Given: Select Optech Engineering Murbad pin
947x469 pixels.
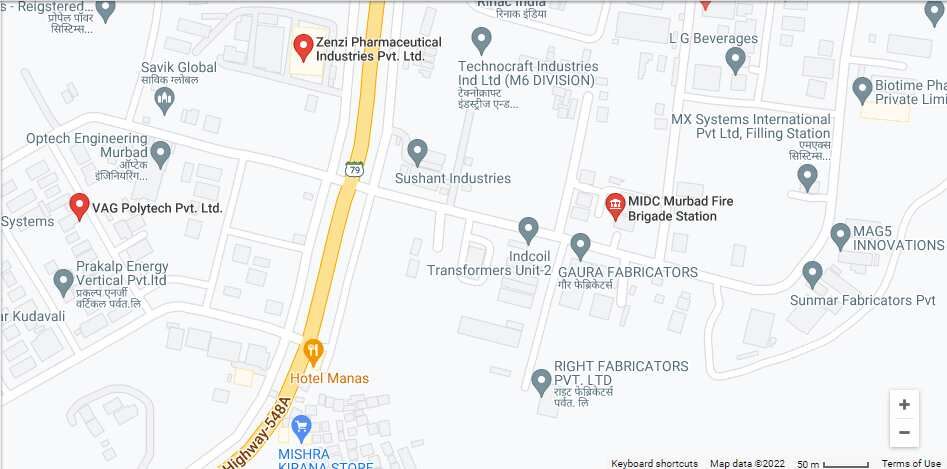Looking at the screenshot, I should click(x=160, y=154).
